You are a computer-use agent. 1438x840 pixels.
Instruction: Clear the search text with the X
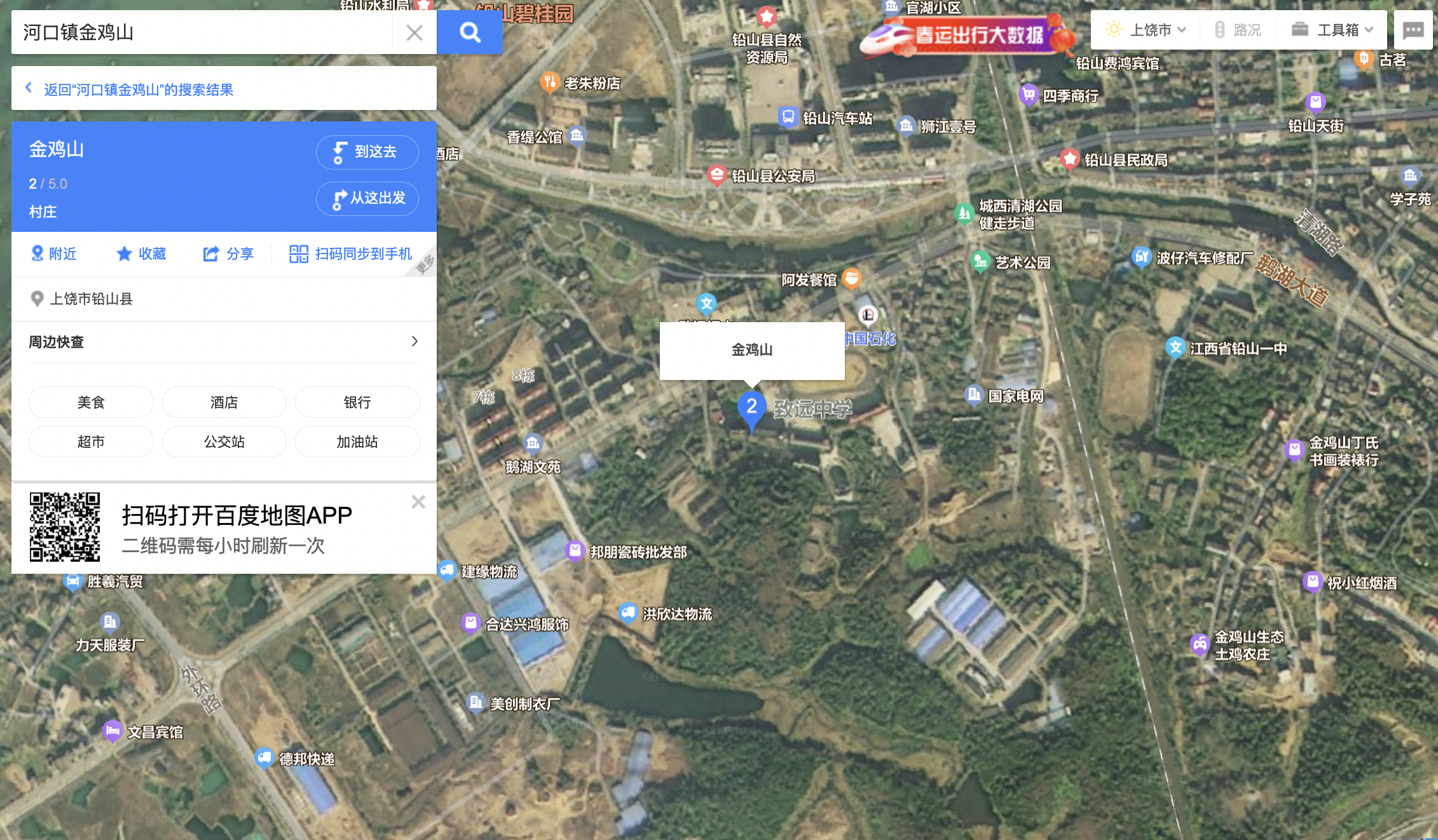coord(414,32)
